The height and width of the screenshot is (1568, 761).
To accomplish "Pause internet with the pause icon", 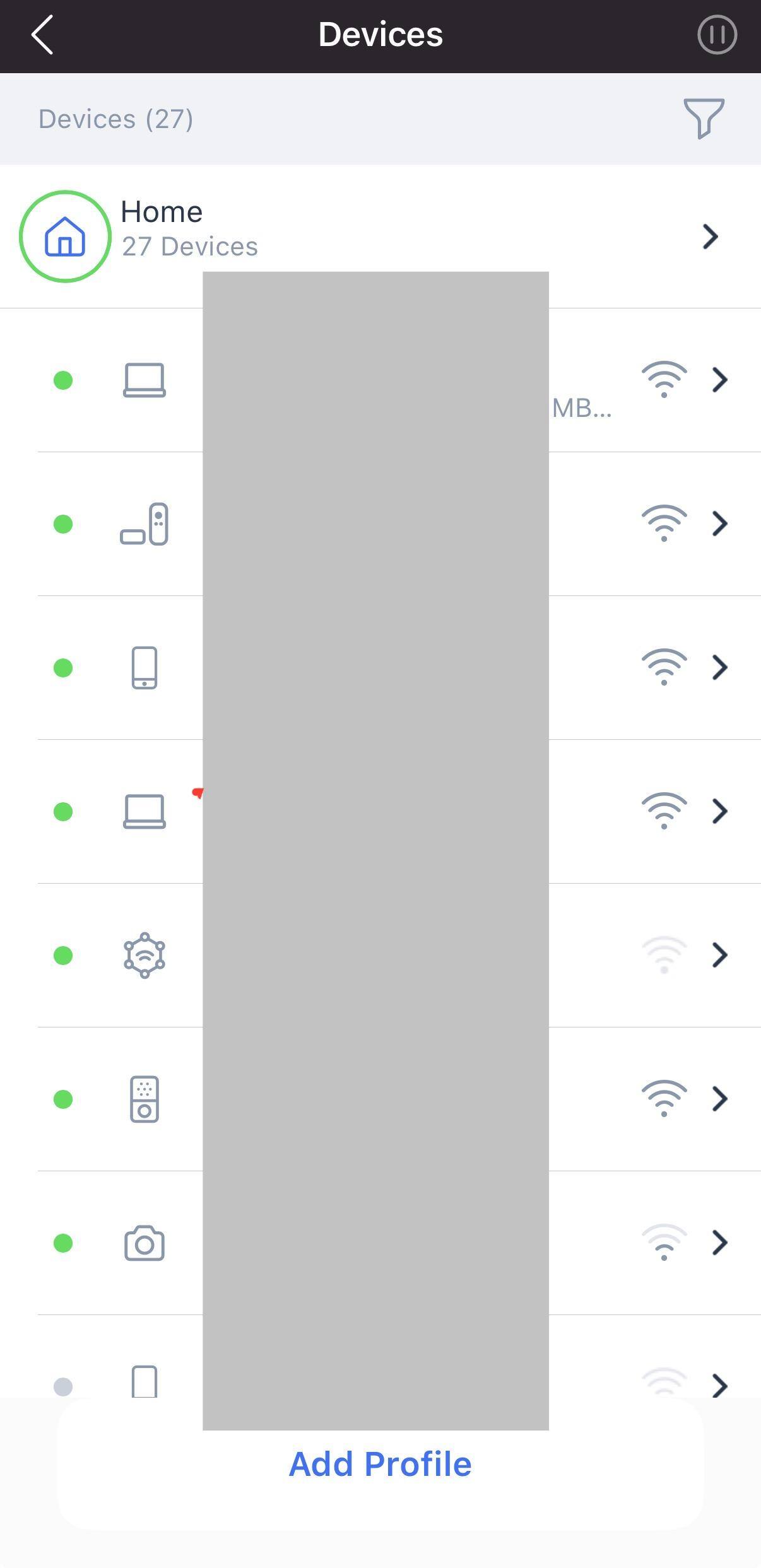I will coord(717,35).
